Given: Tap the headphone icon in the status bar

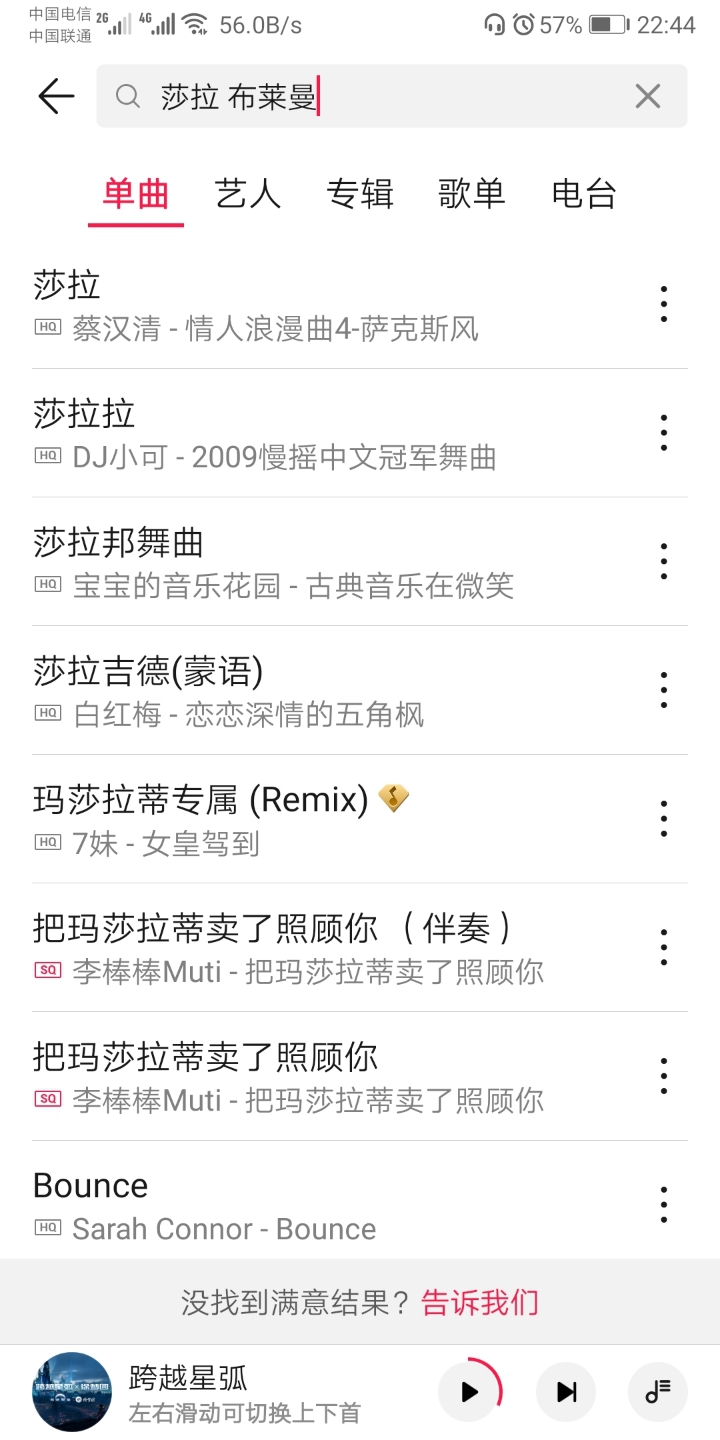Looking at the screenshot, I should [492, 24].
